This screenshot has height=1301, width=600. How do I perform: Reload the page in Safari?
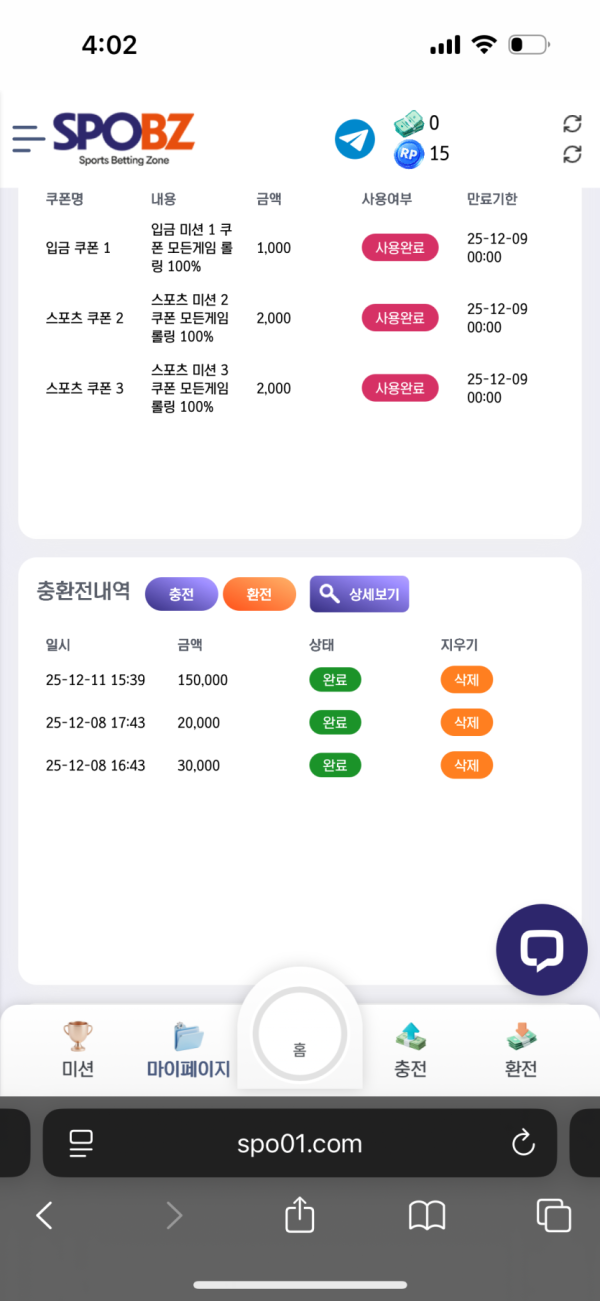[x=523, y=1143]
